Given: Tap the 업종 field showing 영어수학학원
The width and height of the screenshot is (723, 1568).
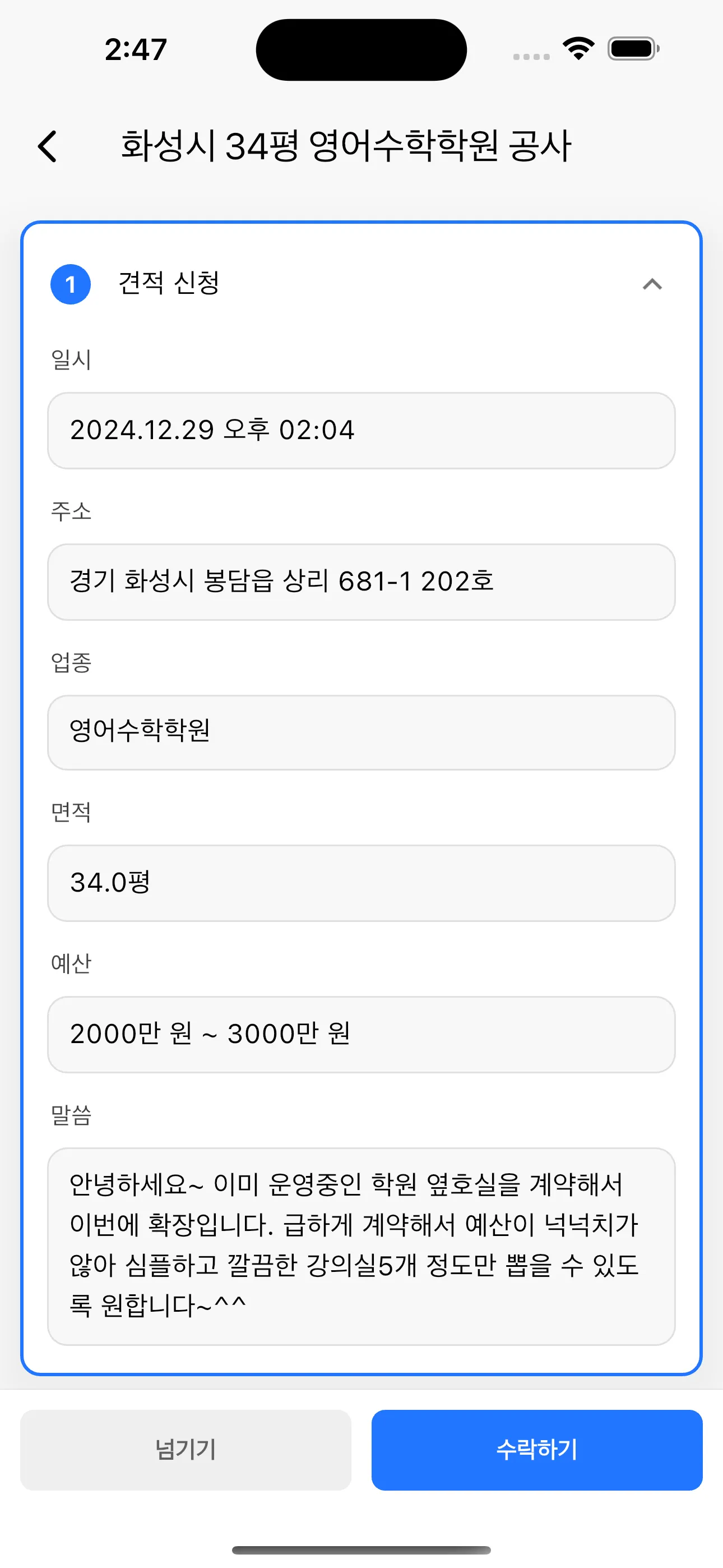Looking at the screenshot, I should coord(361,732).
